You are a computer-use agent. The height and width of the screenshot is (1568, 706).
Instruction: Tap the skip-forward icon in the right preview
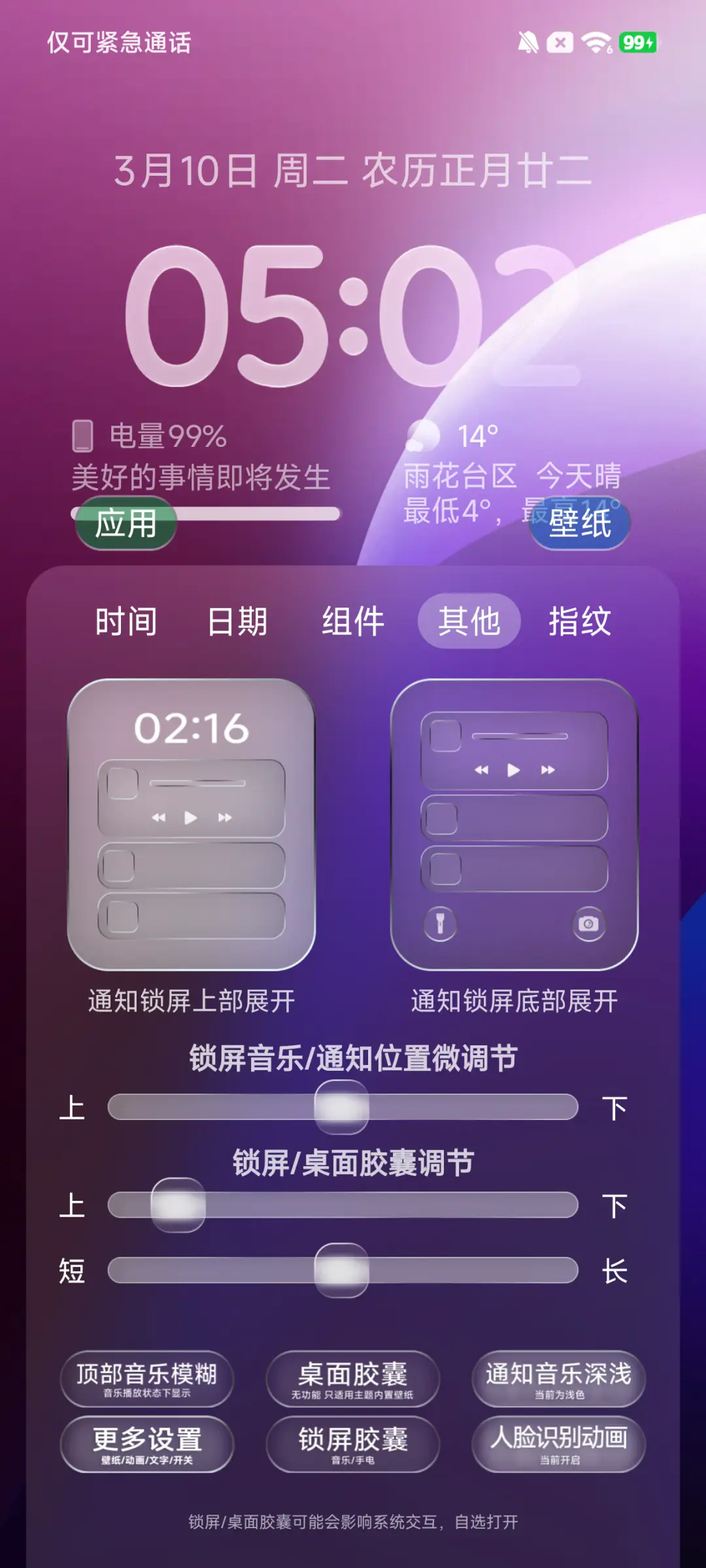(x=546, y=770)
